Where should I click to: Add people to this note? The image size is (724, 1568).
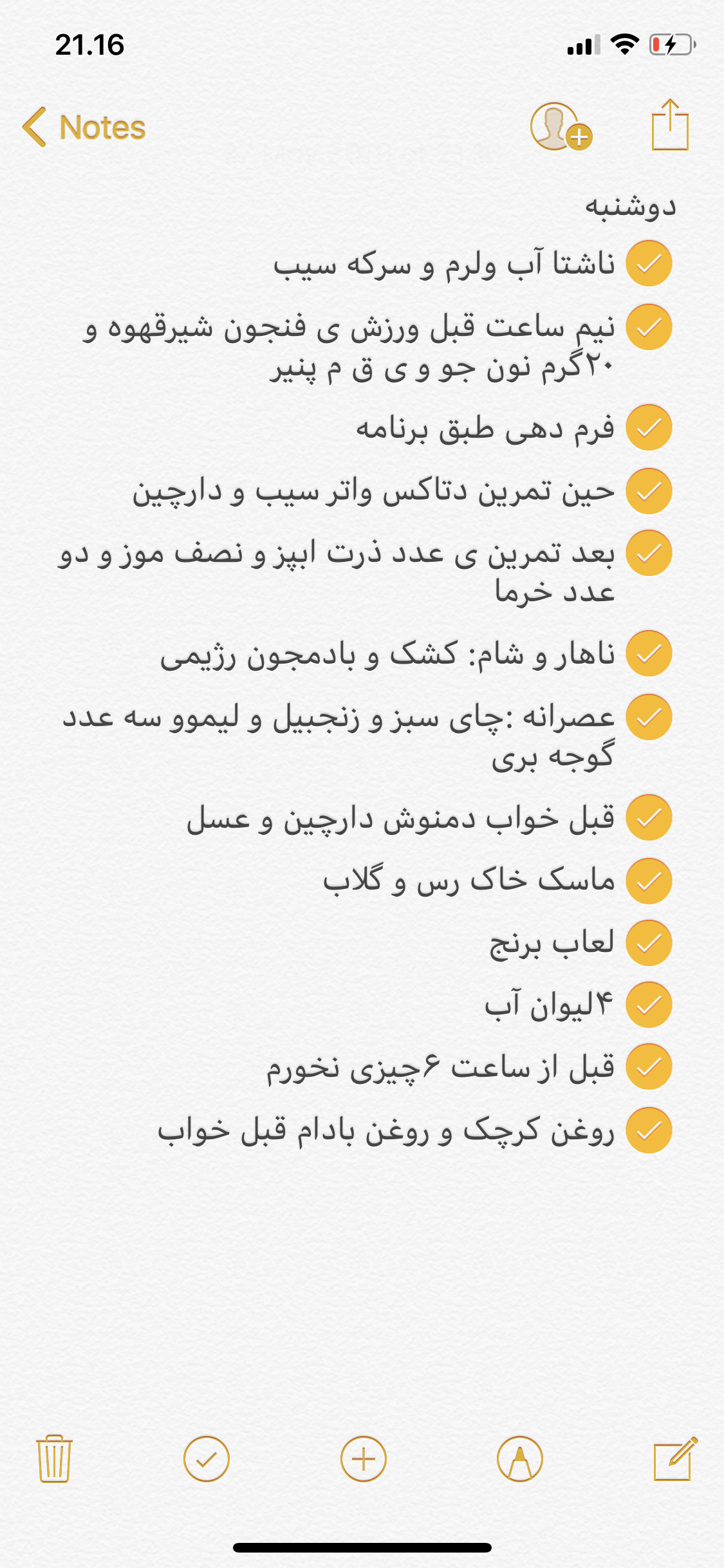pyautogui.click(x=561, y=127)
